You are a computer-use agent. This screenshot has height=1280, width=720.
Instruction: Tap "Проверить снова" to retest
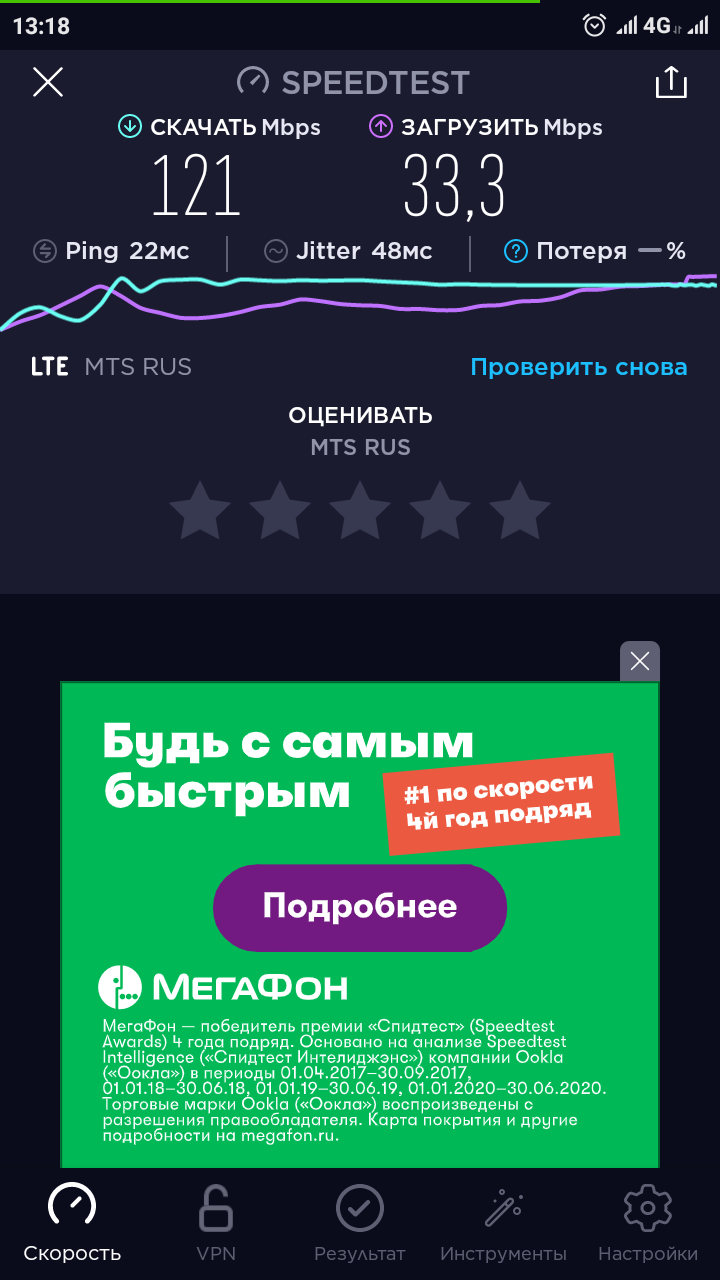pos(578,367)
